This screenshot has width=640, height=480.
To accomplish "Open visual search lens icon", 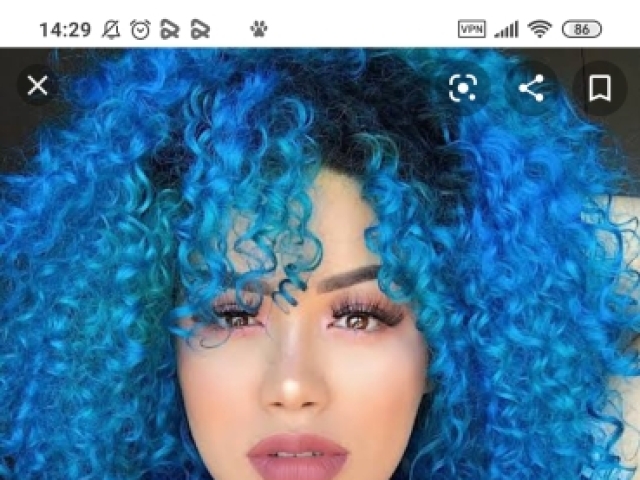I will click(462, 89).
